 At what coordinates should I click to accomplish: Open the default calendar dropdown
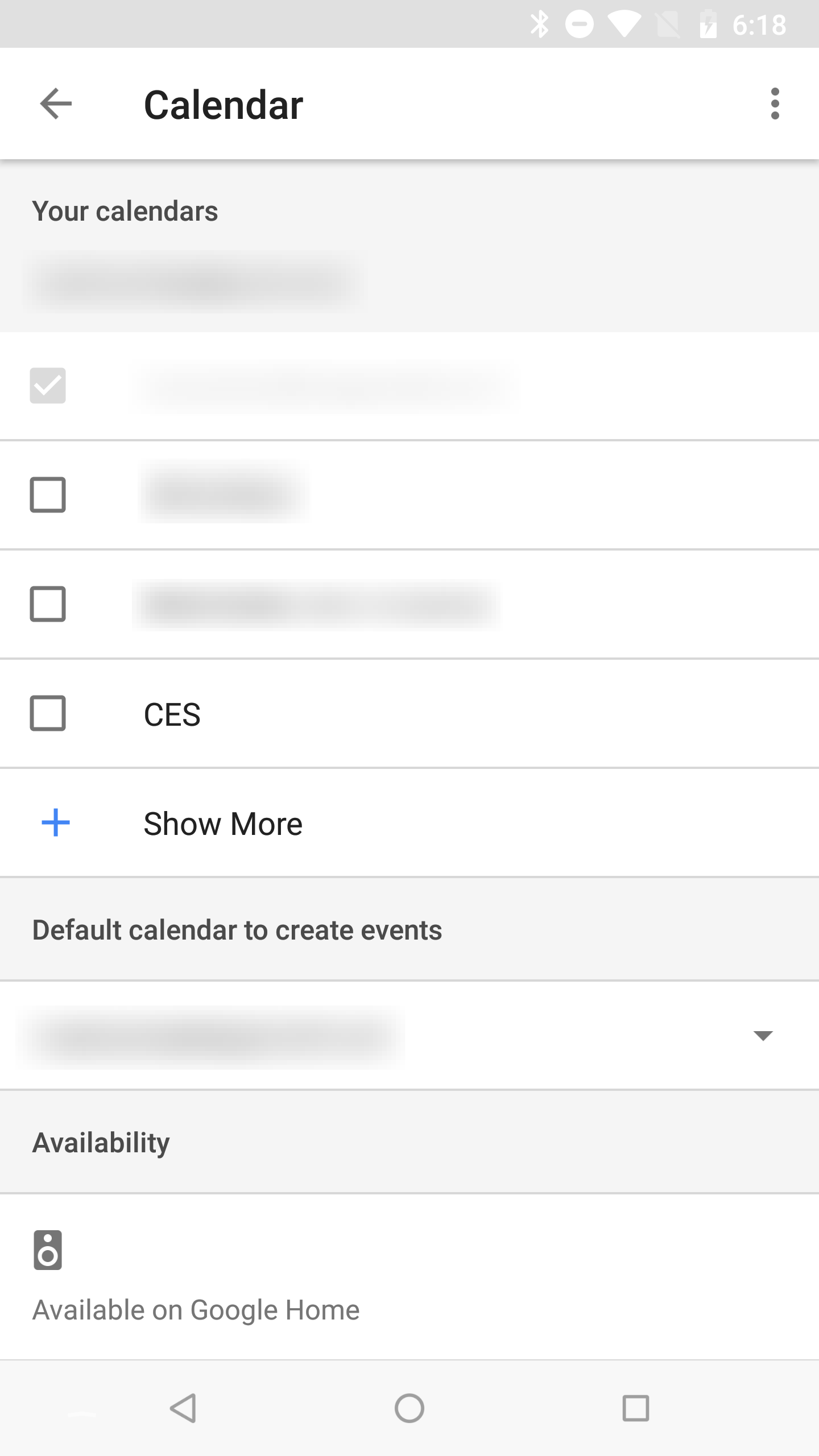[x=409, y=1036]
